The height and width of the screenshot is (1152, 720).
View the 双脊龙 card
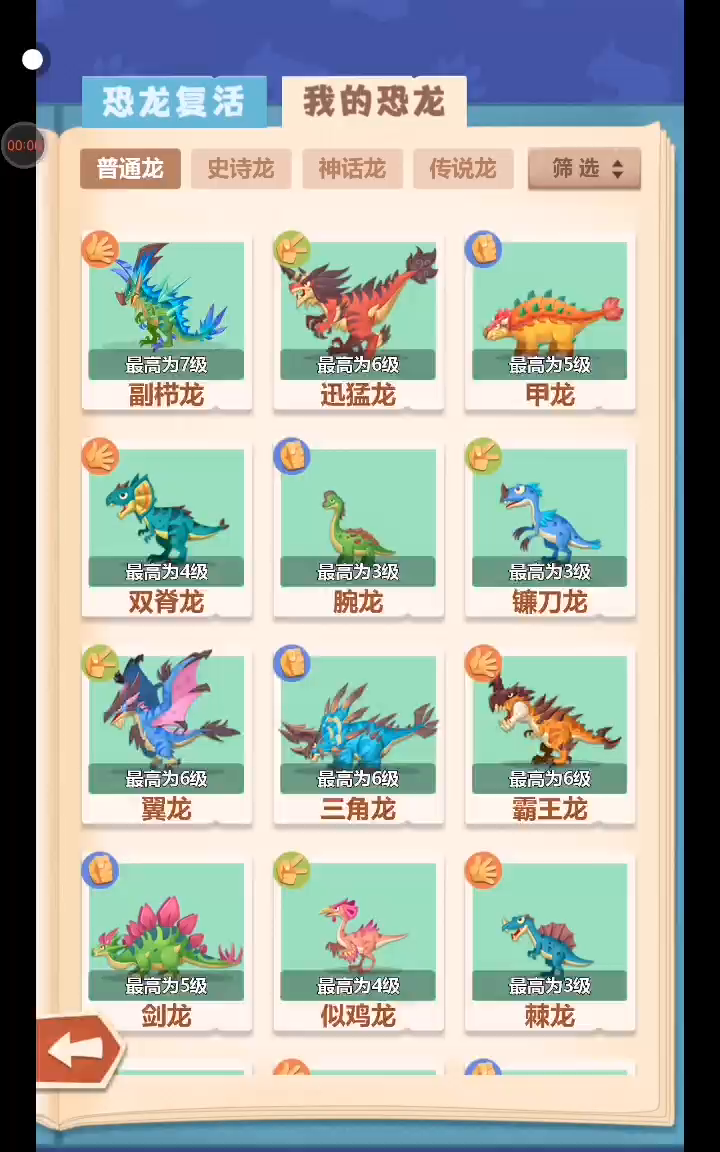coord(167,529)
